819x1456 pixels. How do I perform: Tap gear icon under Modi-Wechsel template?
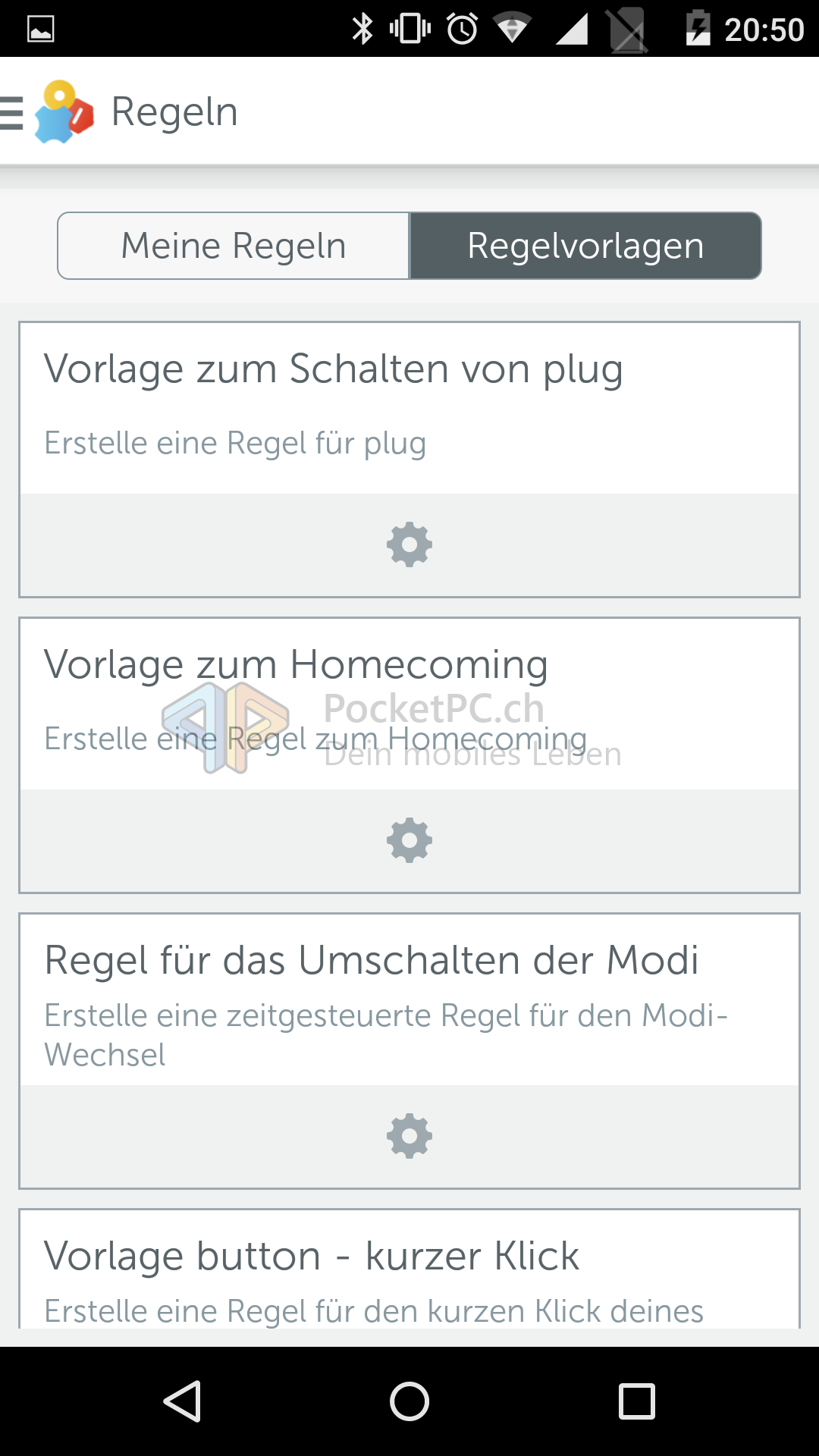tap(409, 1136)
